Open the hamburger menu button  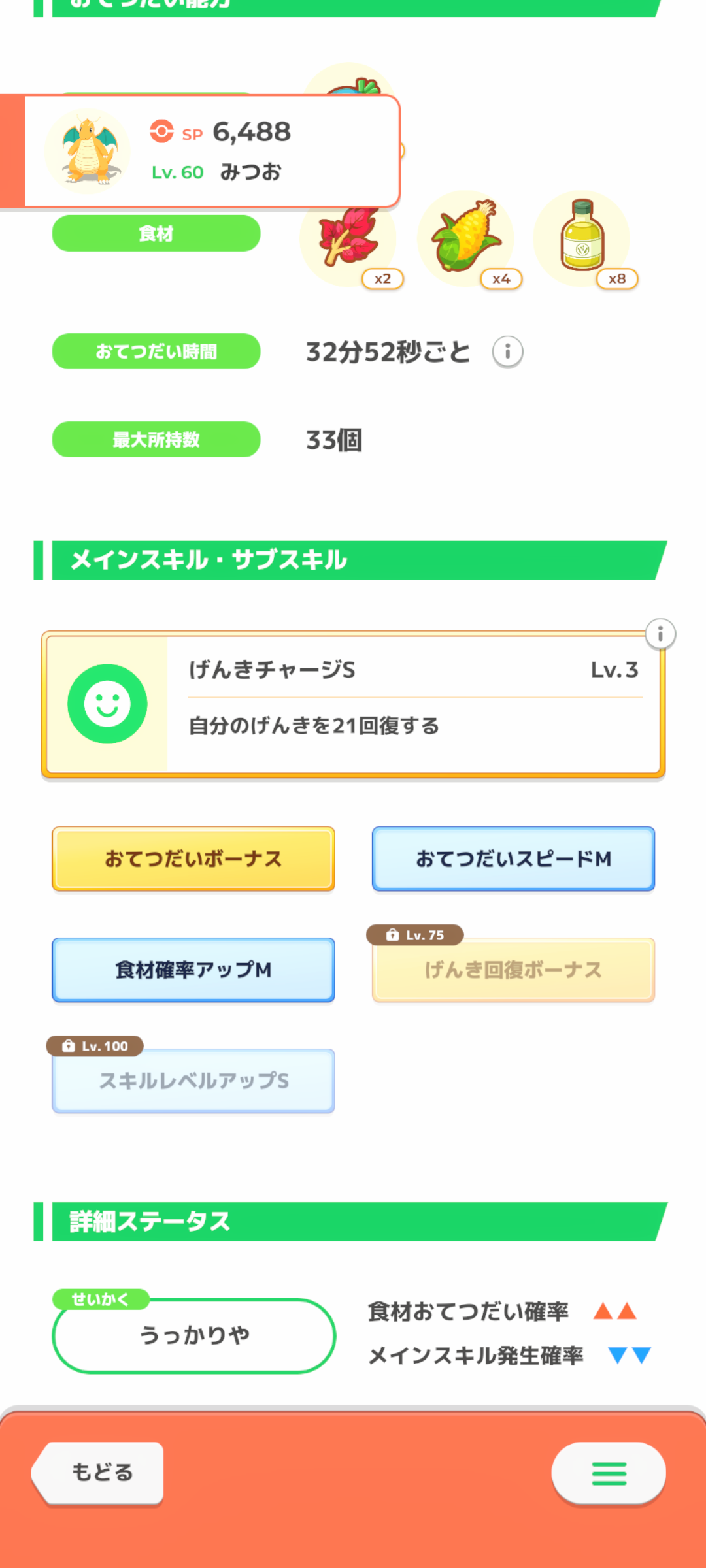coord(609,1473)
